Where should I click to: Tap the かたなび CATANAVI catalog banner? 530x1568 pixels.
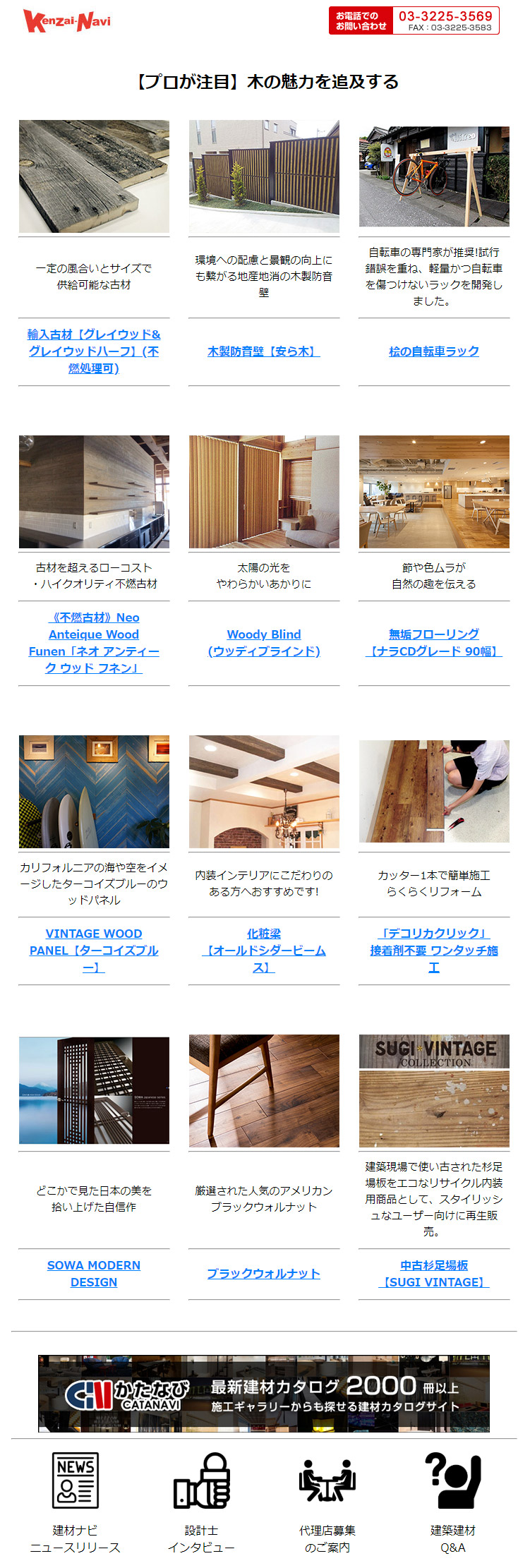pos(263,1392)
